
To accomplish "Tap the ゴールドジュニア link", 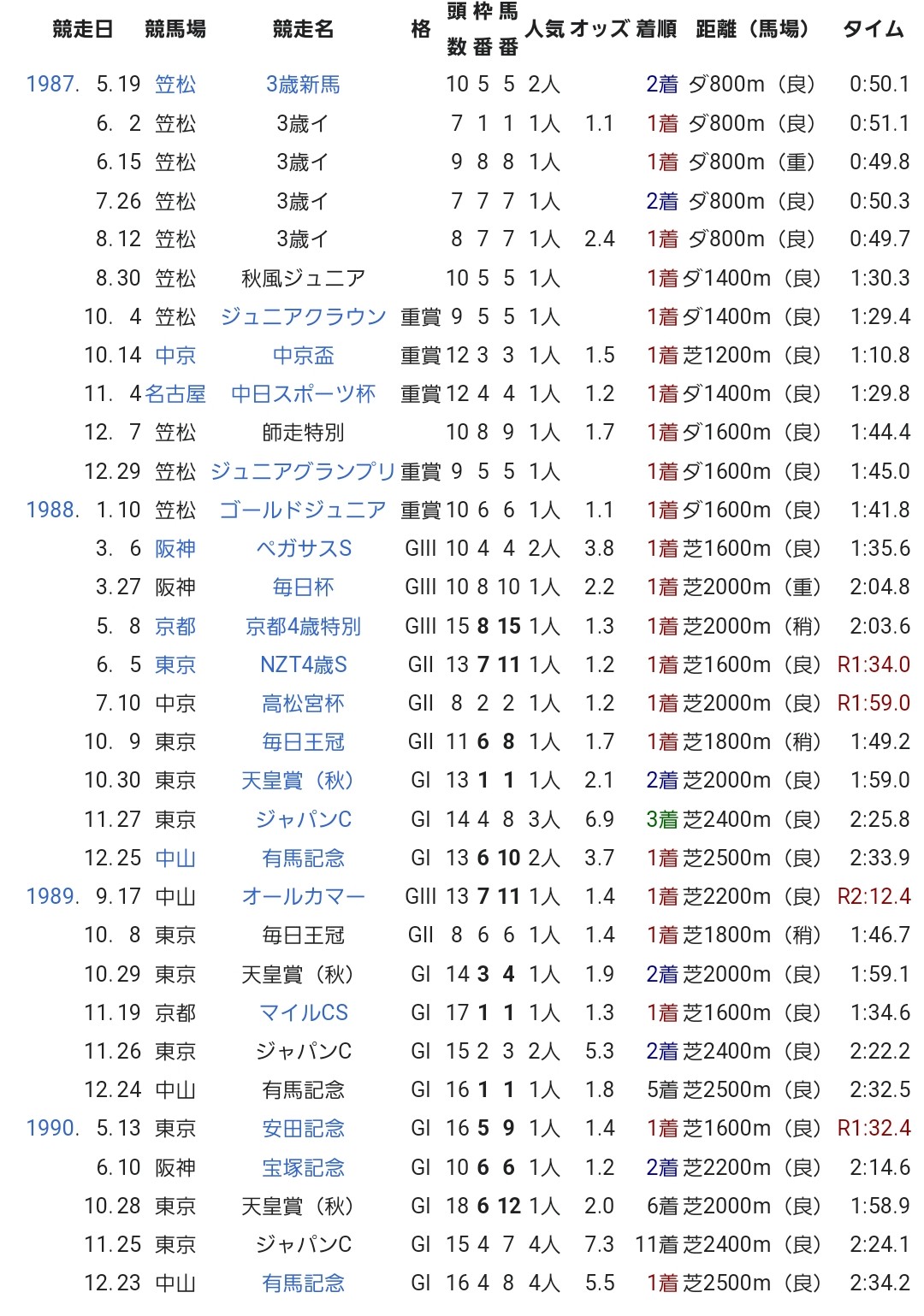I will pyautogui.click(x=303, y=510).
